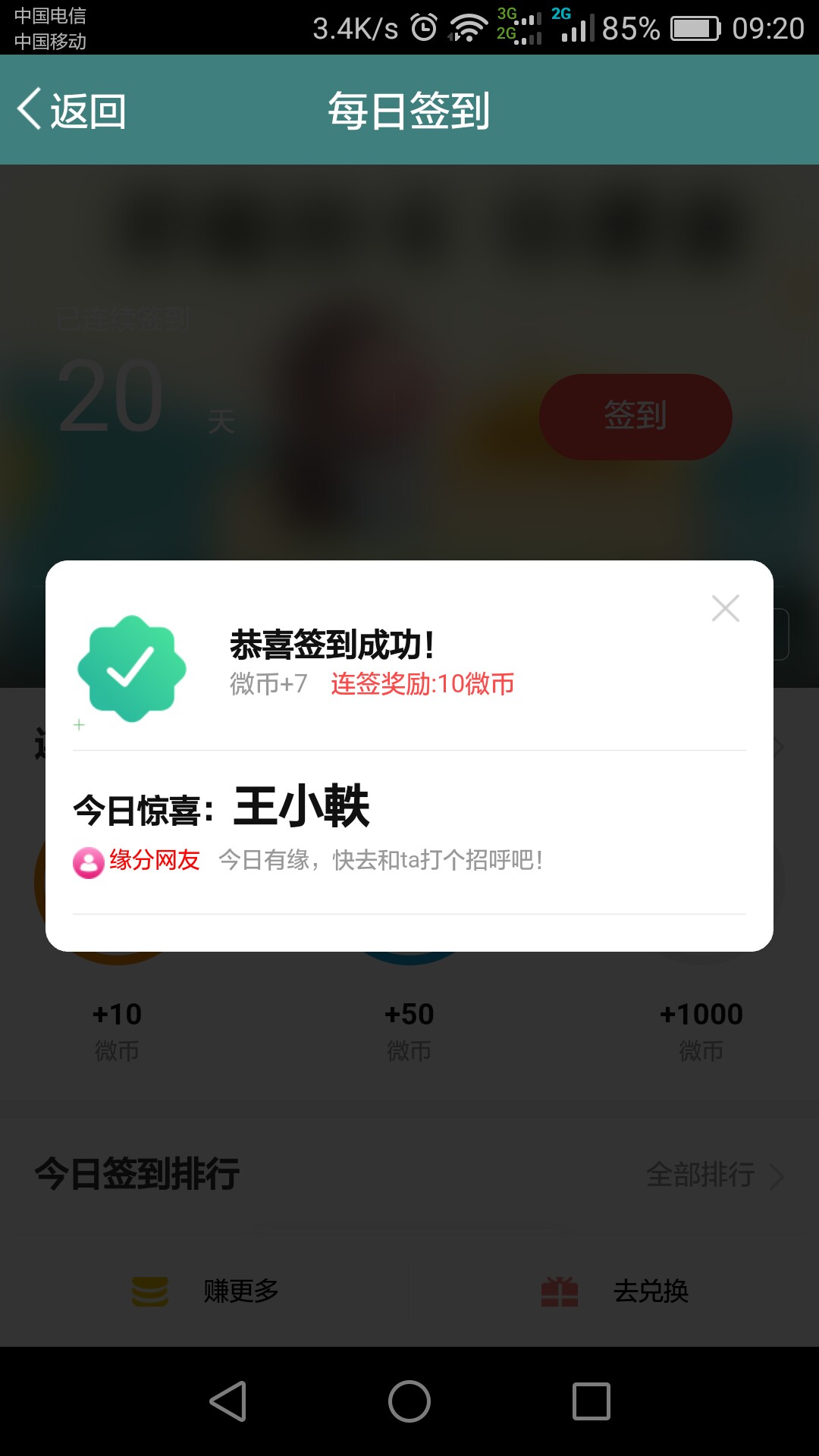Viewport: 819px width, 1456px height.
Task: View 全部排行 full ranking
Action: [714, 1175]
